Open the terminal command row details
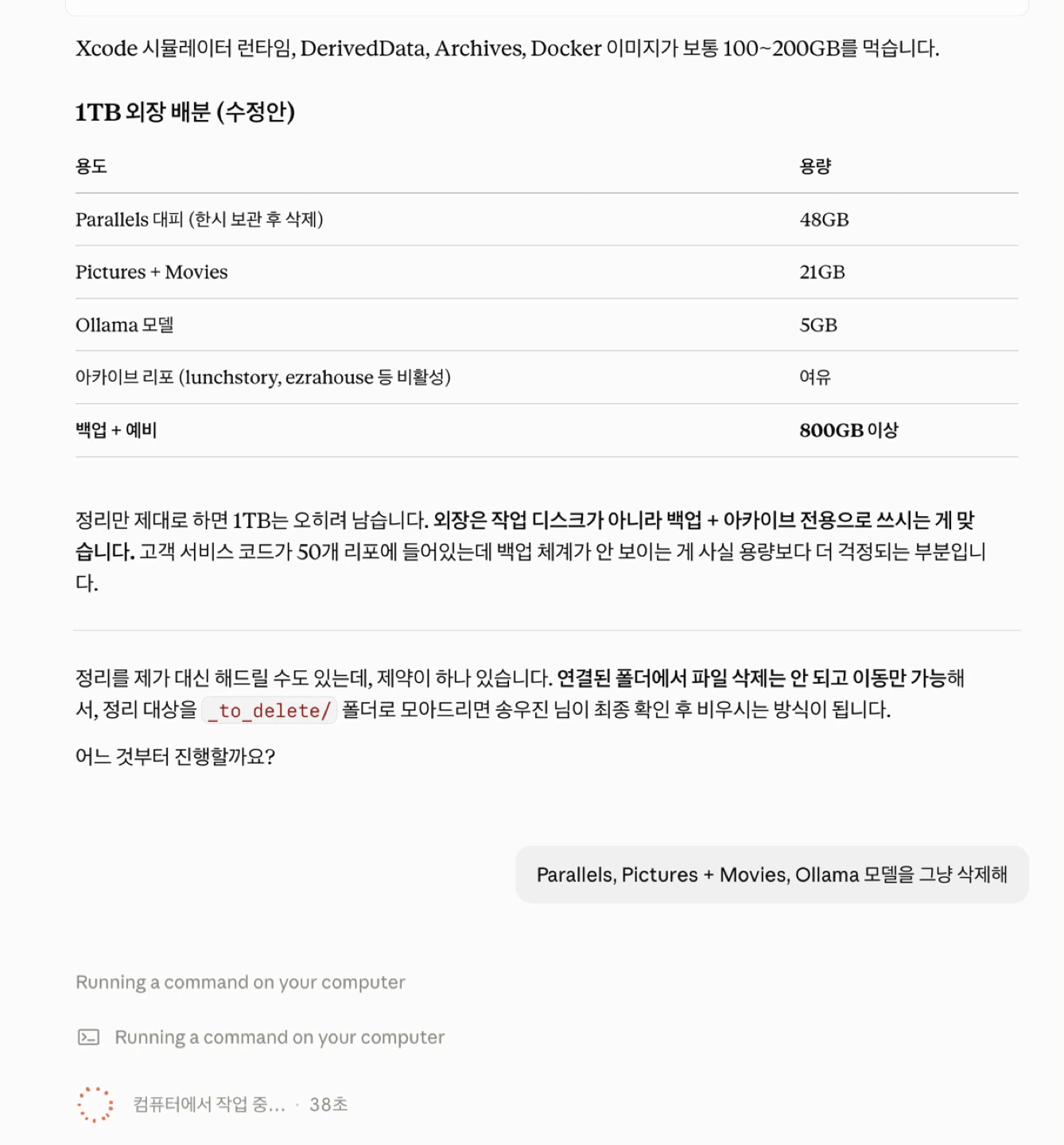This screenshot has width=1064, height=1145. point(261,1037)
